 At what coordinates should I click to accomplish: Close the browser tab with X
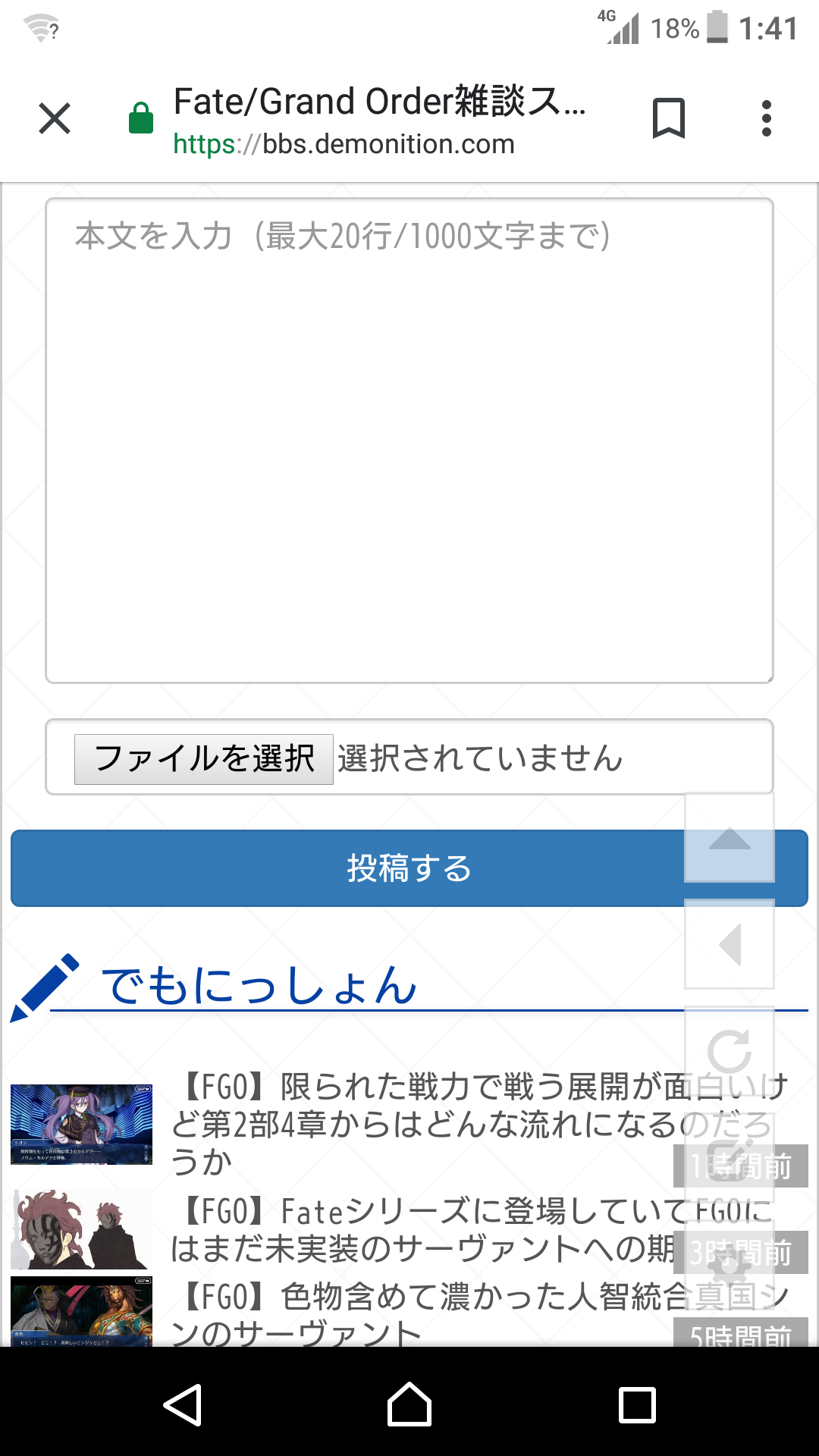(55, 118)
